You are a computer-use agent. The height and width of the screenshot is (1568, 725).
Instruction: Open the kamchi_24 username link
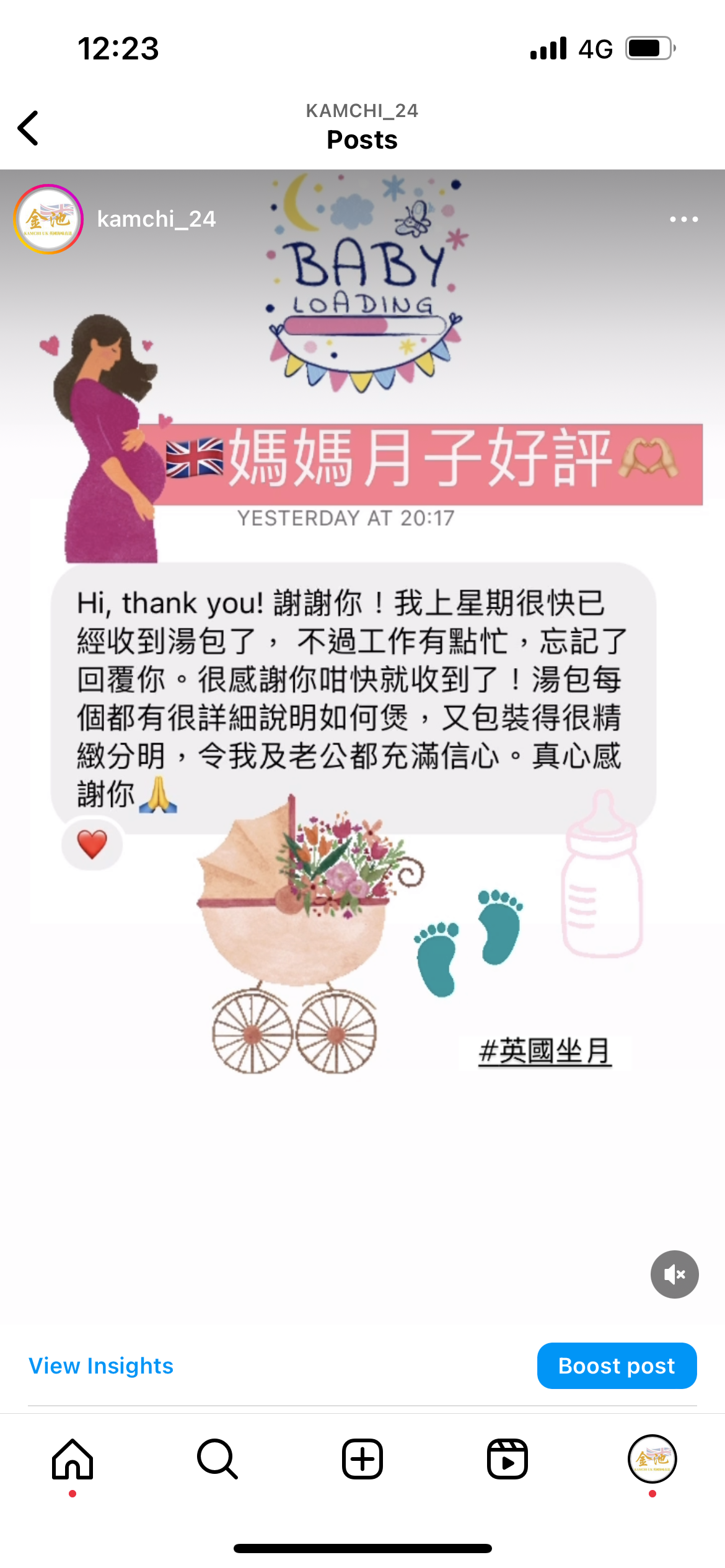(156, 219)
